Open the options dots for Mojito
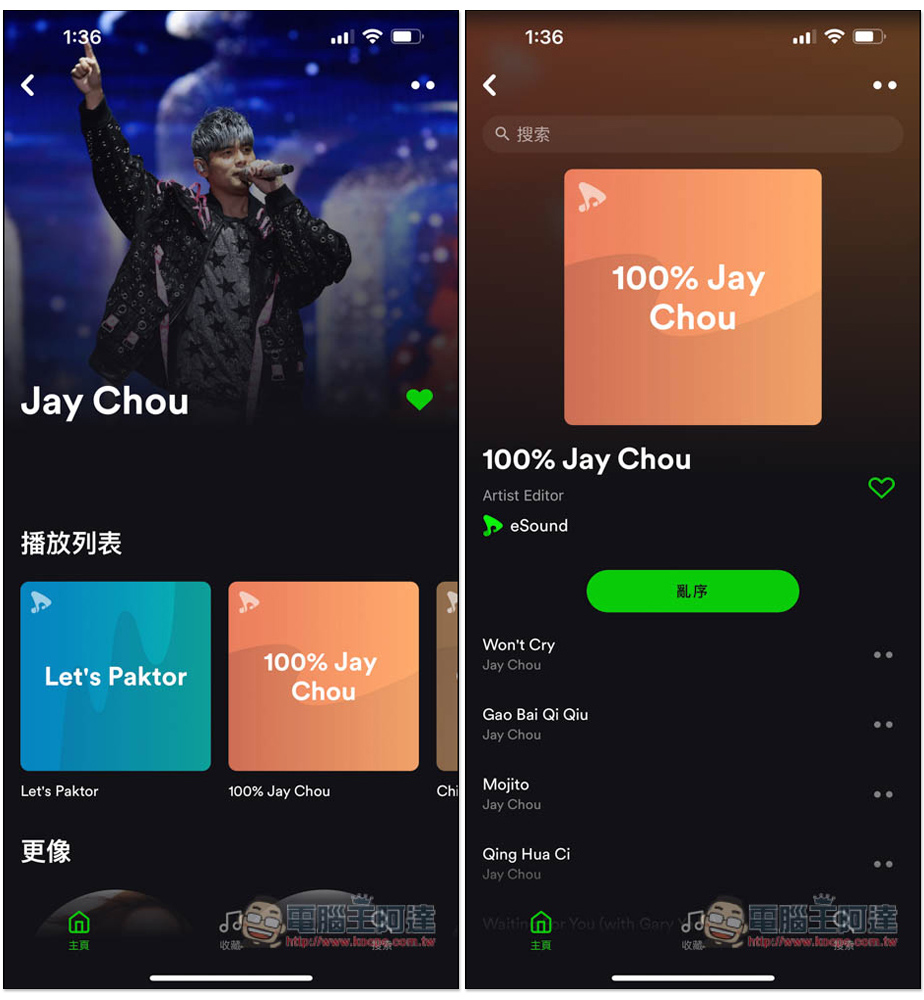 pos(883,795)
